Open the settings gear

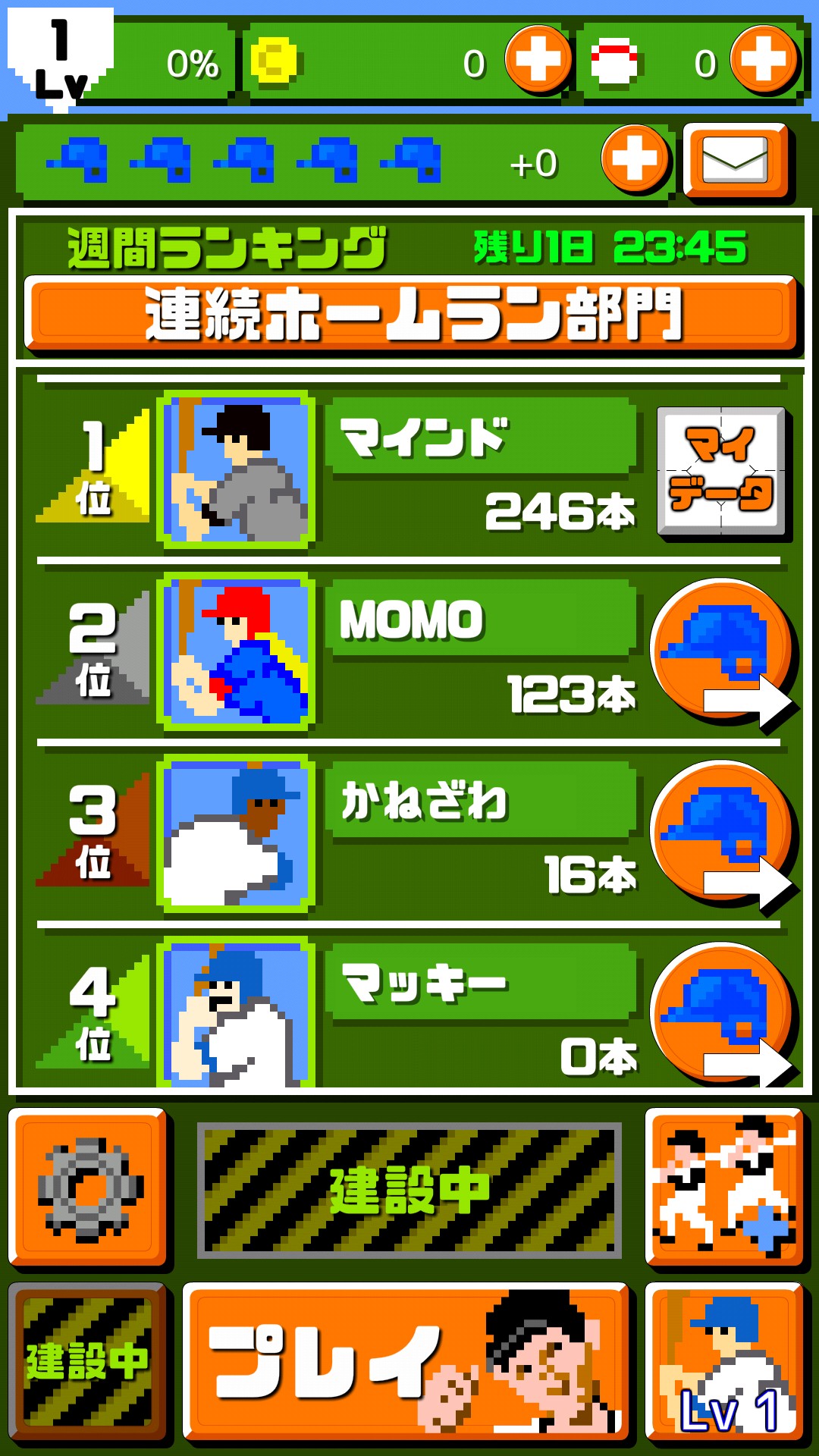point(89,1188)
